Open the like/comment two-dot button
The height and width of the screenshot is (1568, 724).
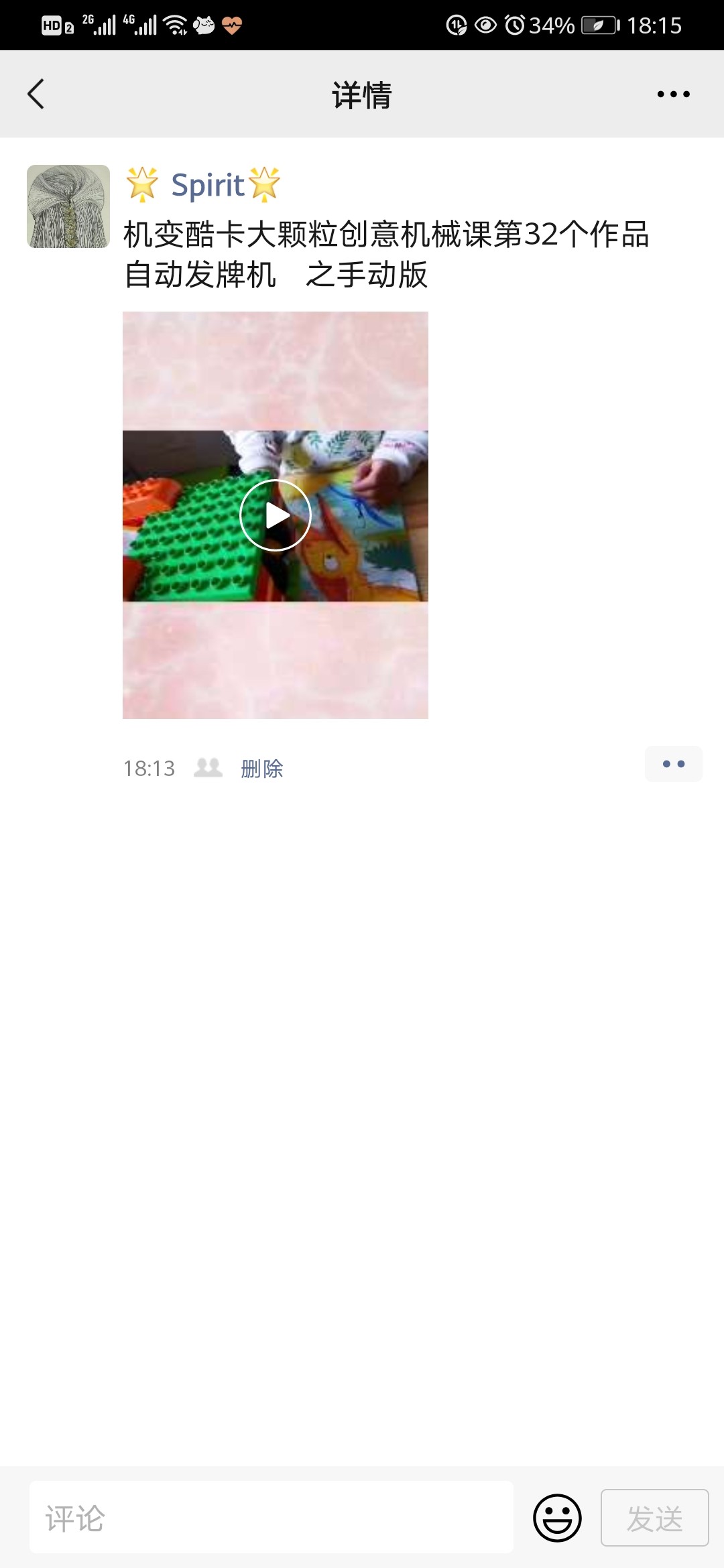(x=673, y=764)
